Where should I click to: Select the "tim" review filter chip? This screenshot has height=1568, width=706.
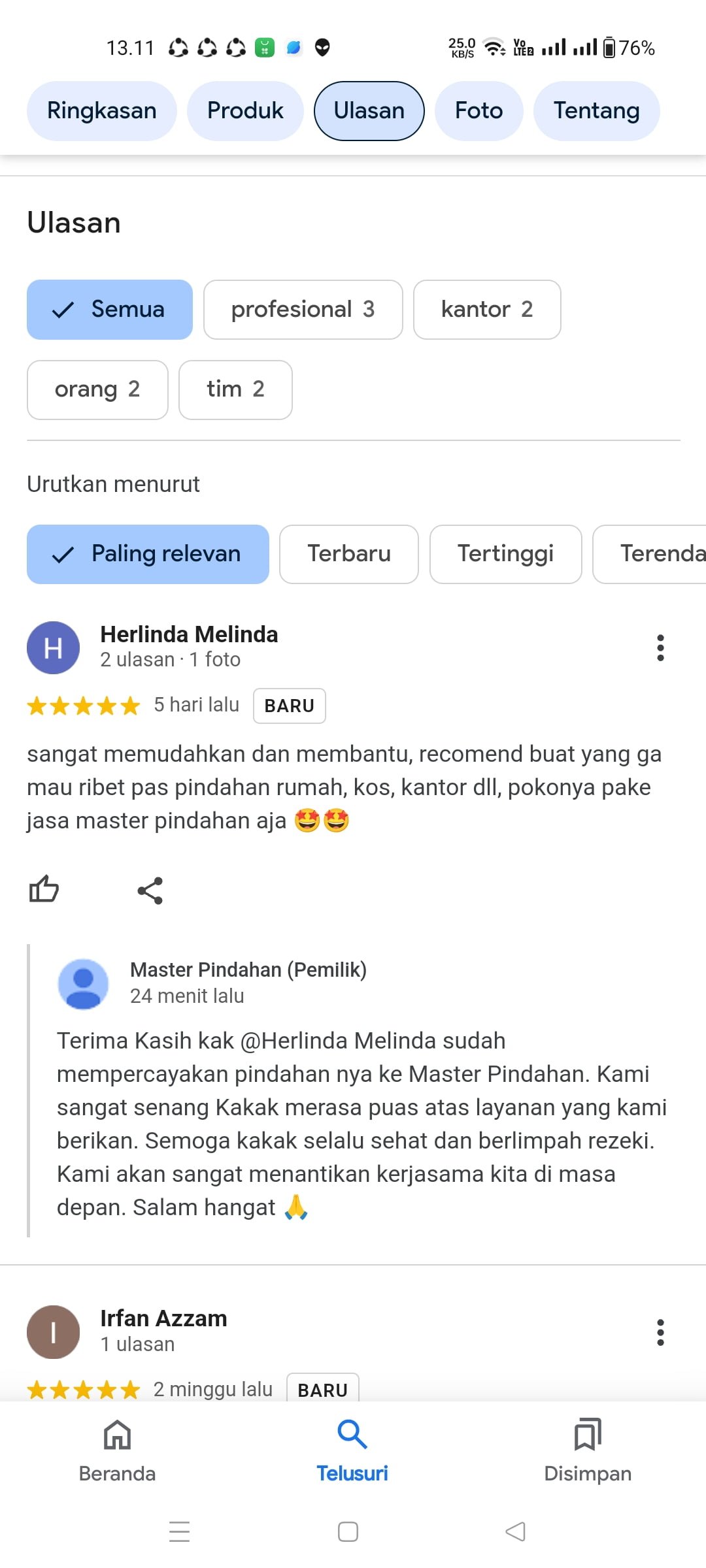click(235, 390)
